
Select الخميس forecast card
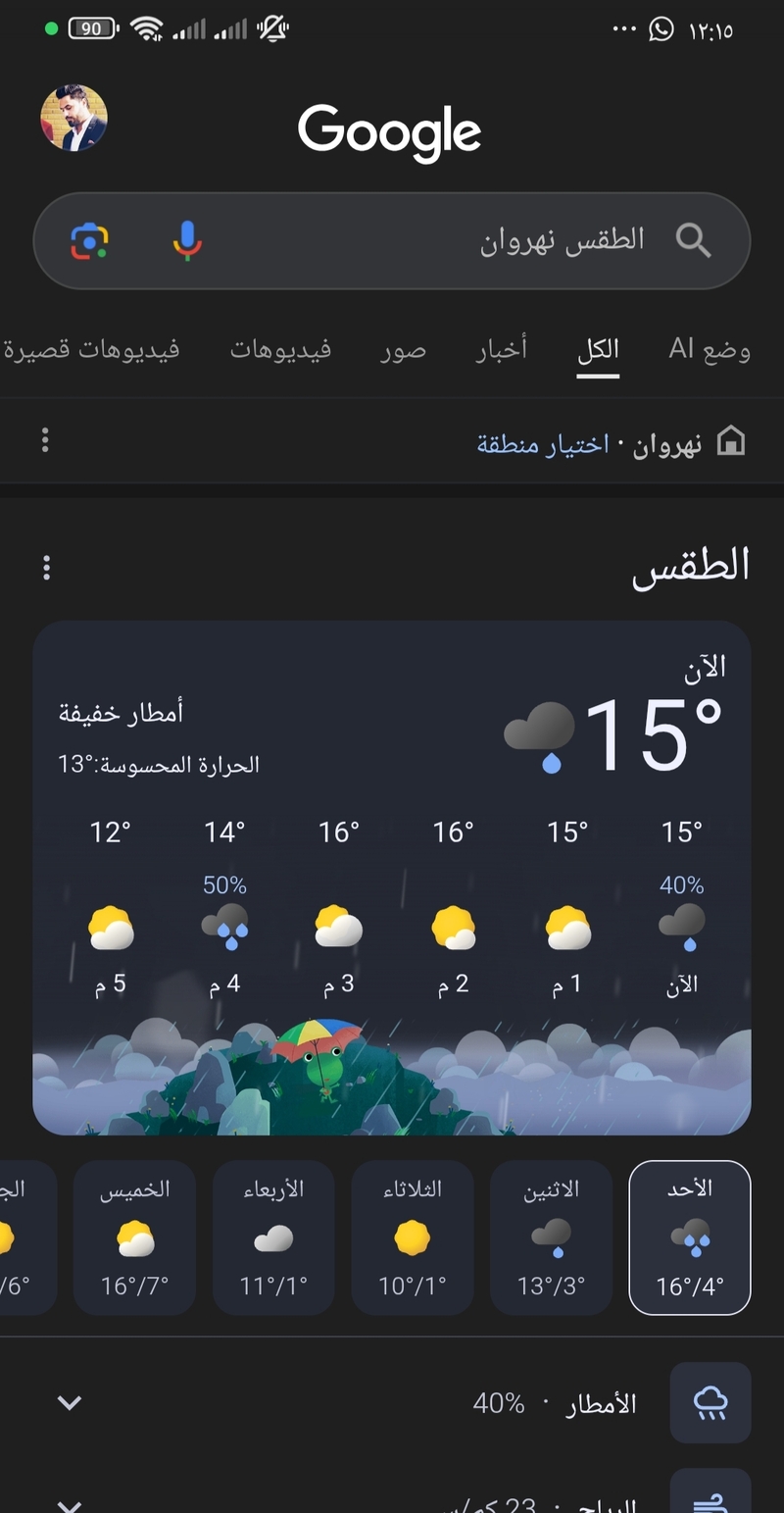point(134,1237)
